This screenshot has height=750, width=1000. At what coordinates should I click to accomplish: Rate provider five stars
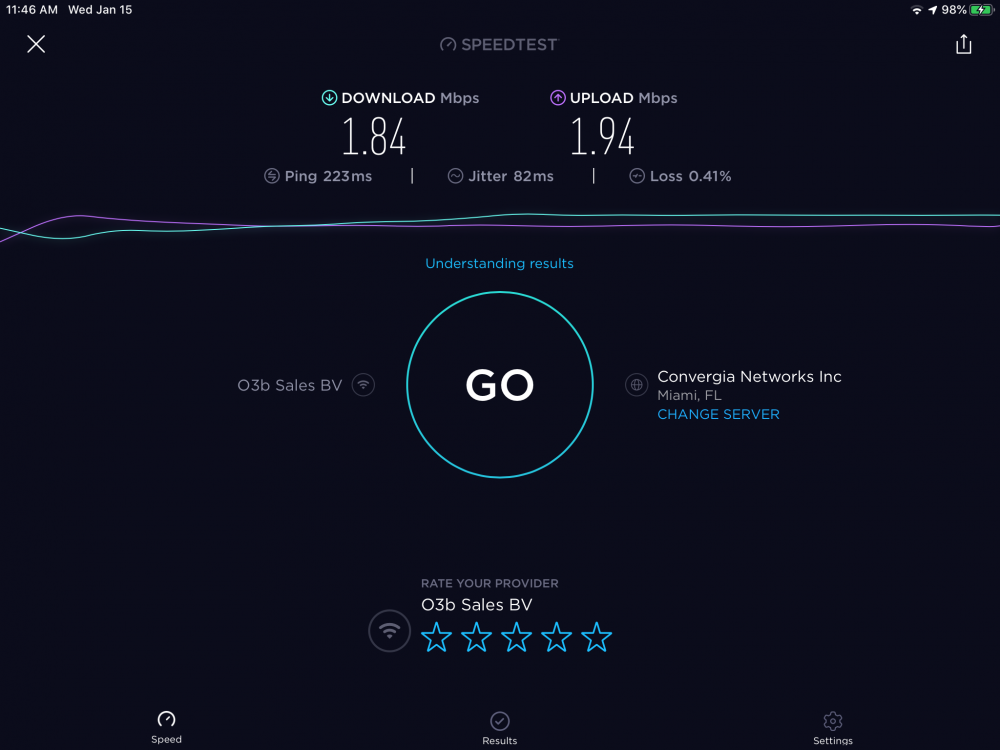coord(597,637)
